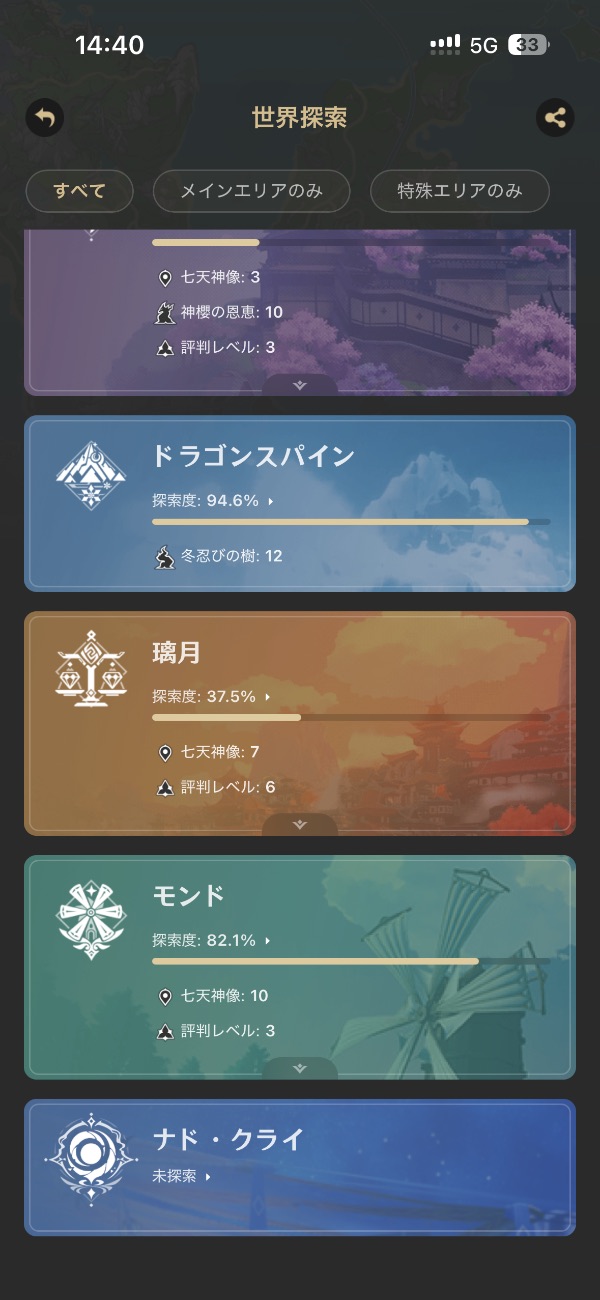Expand the モンド card chevron

[299, 1069]
